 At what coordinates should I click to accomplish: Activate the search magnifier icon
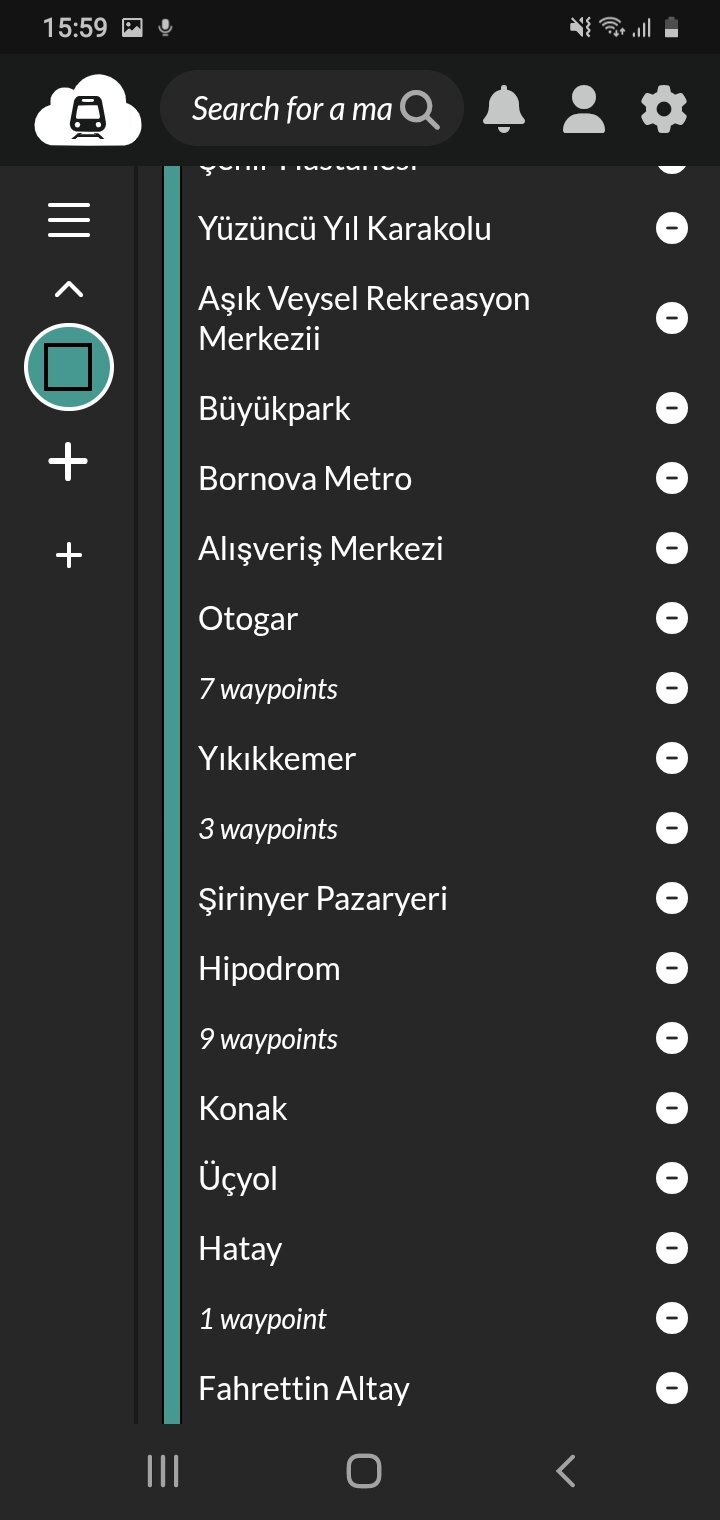click(421, 108)
